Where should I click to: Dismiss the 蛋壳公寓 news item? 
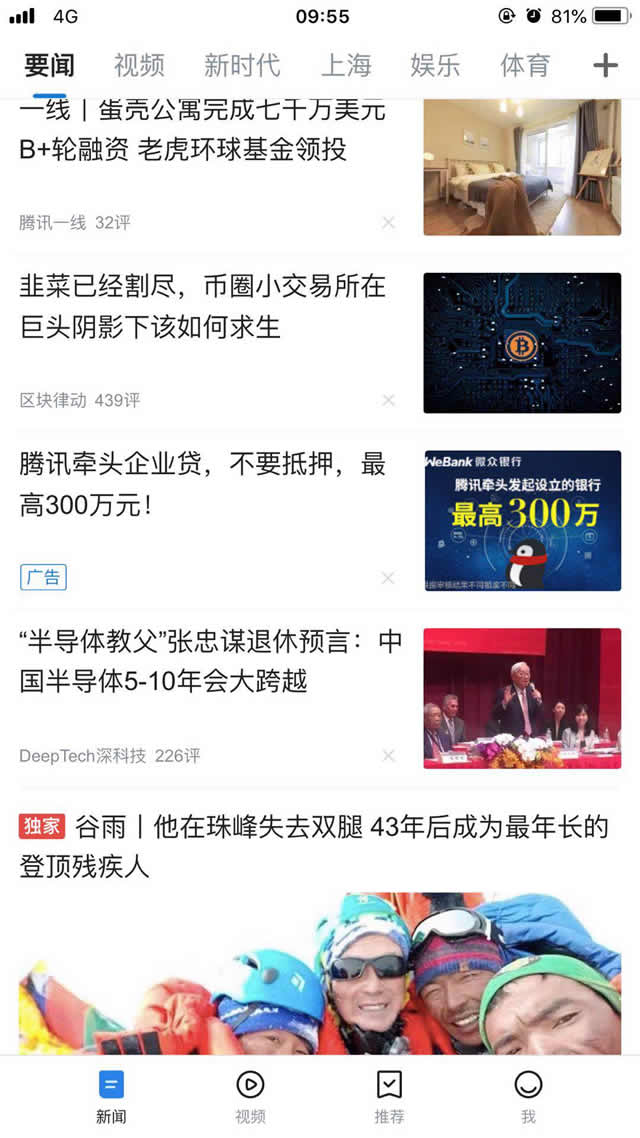point(388,222)
